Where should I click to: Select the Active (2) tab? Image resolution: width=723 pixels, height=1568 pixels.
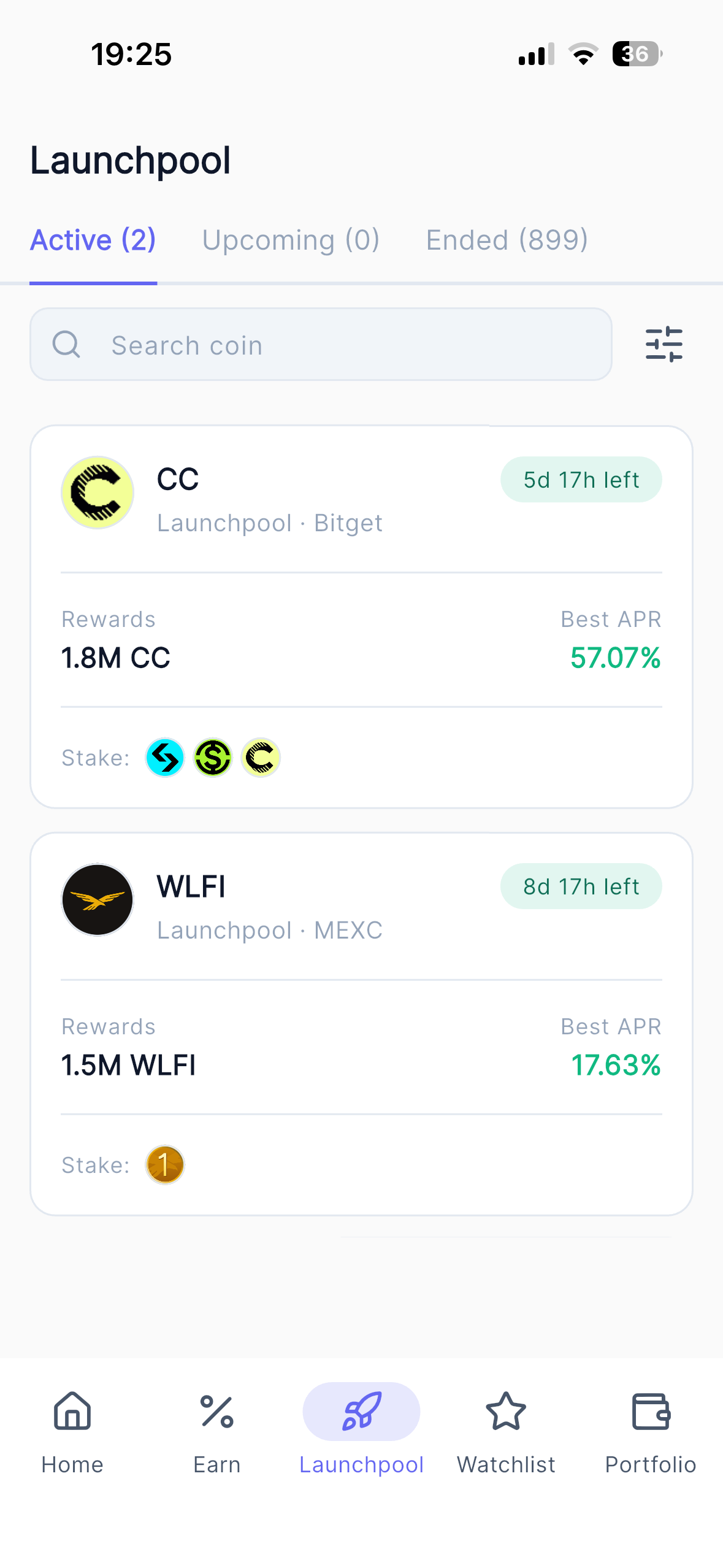click(93, 240)
